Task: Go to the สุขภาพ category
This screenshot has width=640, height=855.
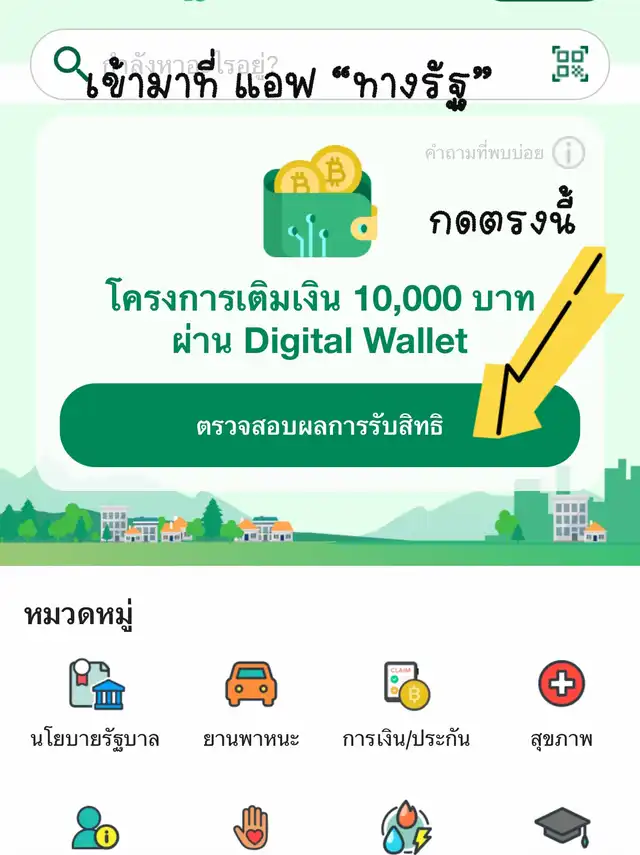Action: [561, 703]
